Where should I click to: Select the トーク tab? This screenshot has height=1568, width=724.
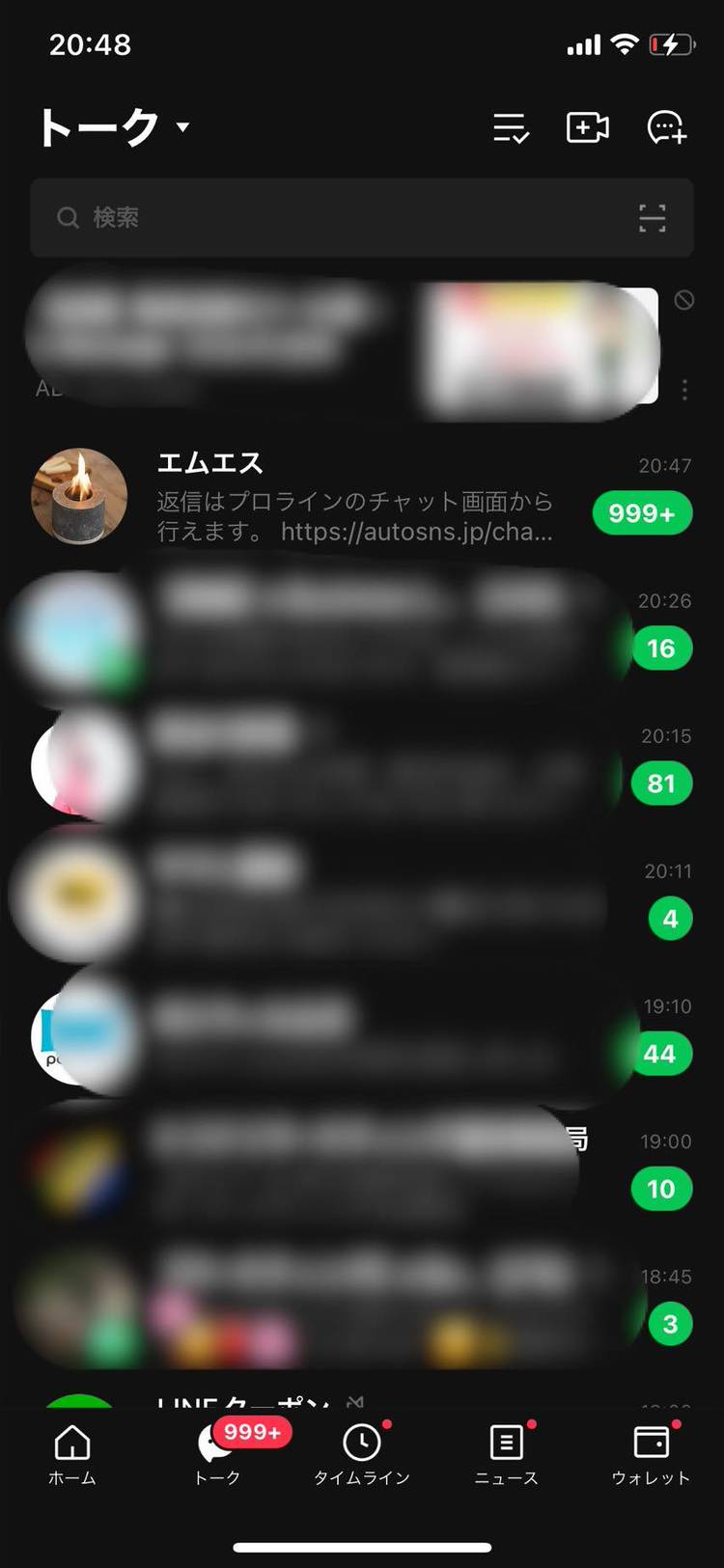point(217,1454)
